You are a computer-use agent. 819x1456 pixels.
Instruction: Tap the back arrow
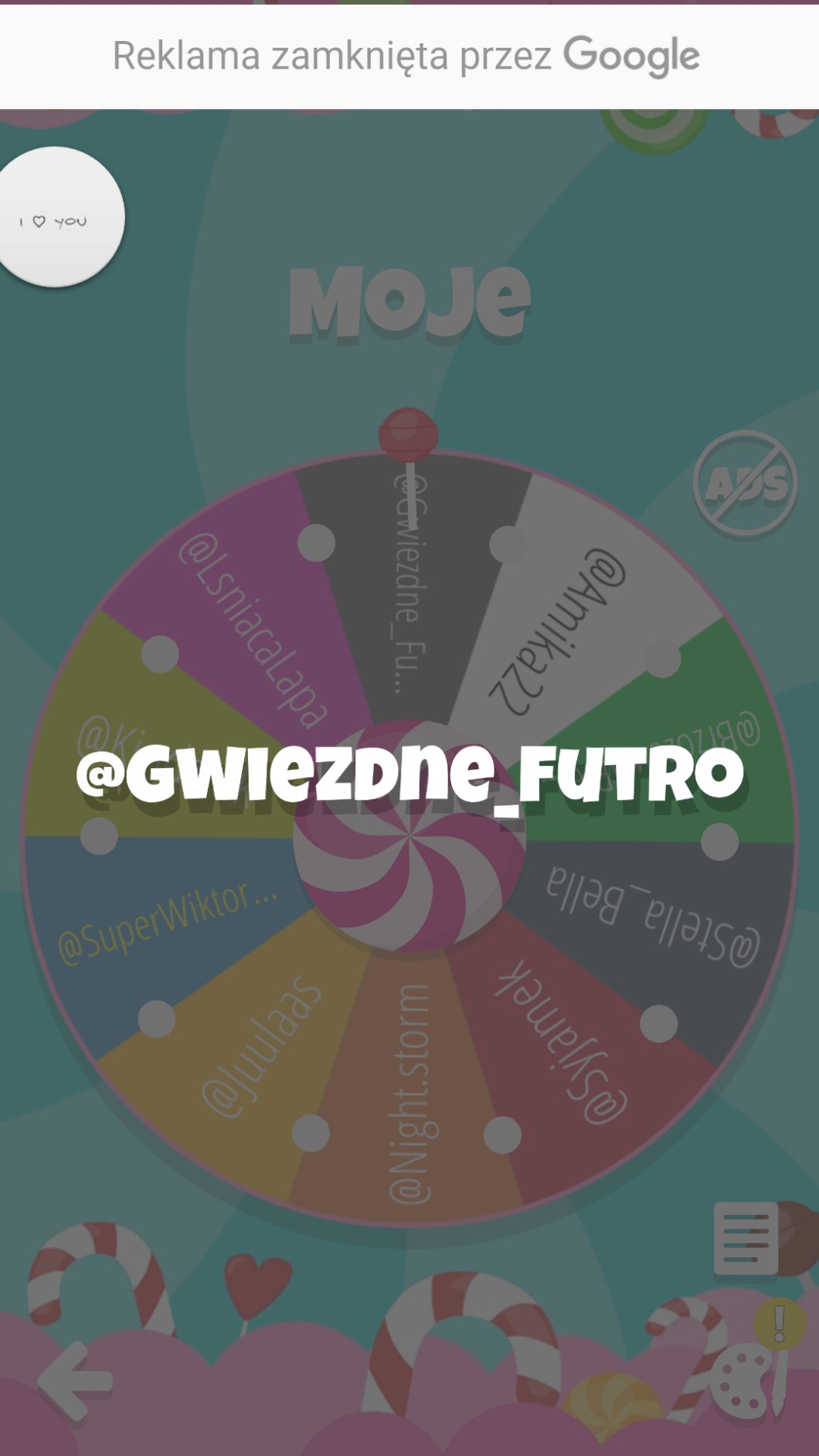[x=76, y=1381]
